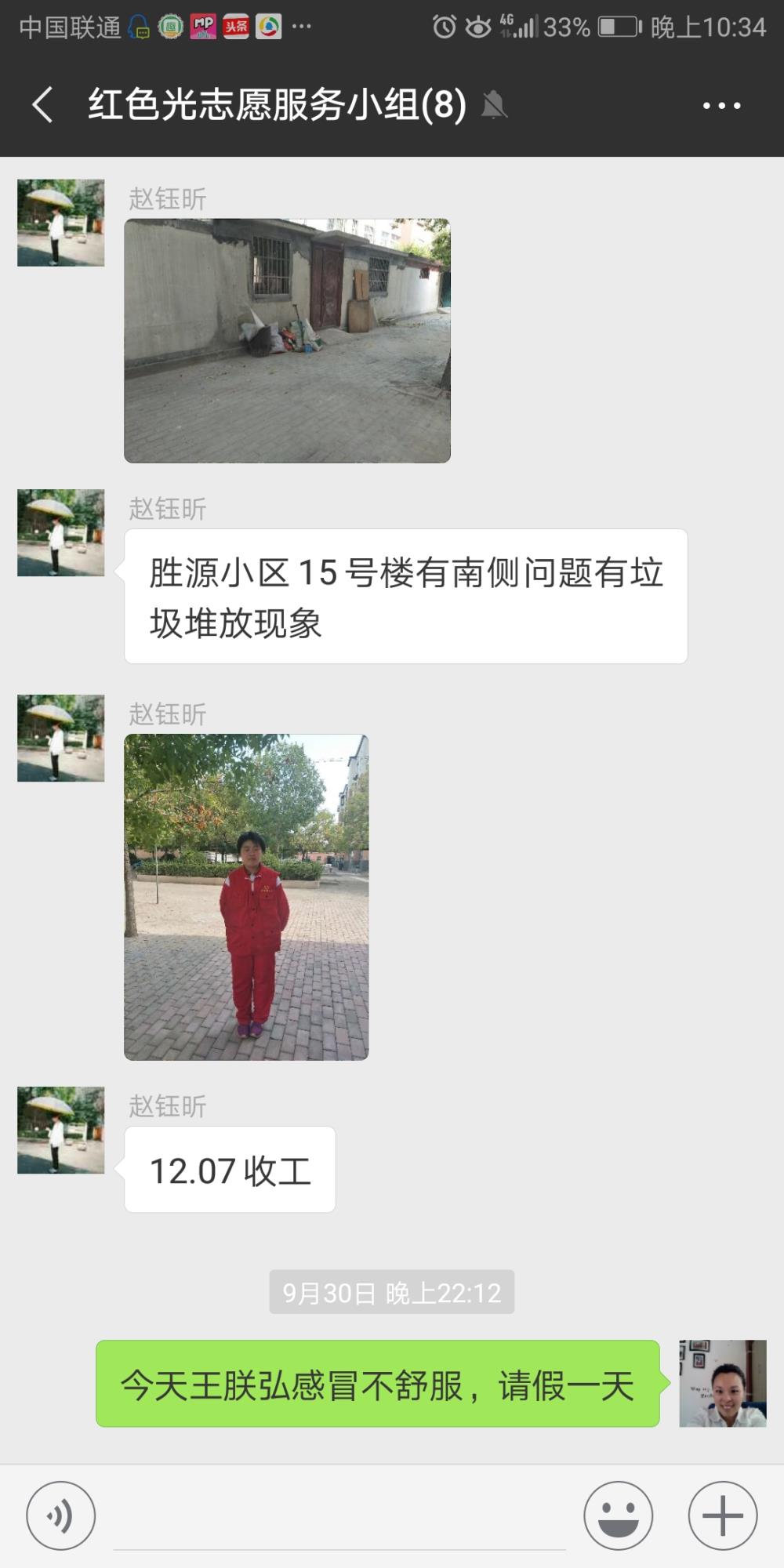The width and height of the screenshot is (784, 1568).
Task: Tap the message text input field
Action: (x=339, y=1517)
